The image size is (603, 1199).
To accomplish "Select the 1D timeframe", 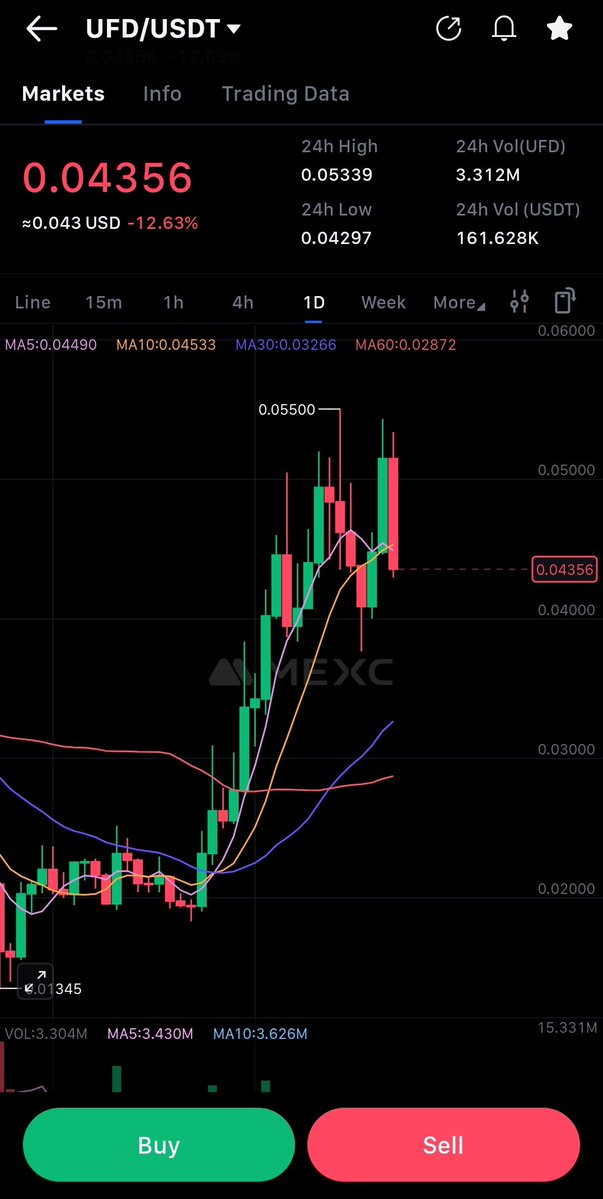I will pyautogui.click(x=314, y=302).
